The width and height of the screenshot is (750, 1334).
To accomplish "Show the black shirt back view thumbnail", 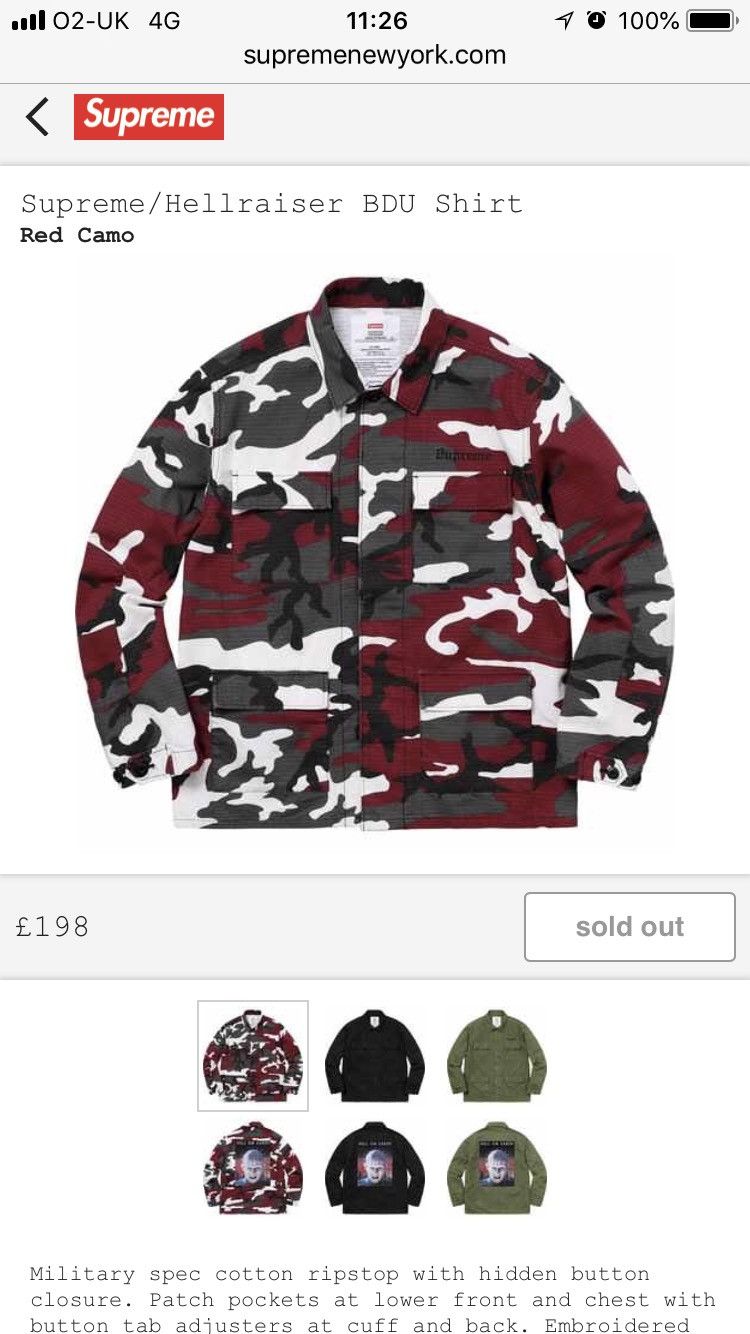I will 375,1167.
